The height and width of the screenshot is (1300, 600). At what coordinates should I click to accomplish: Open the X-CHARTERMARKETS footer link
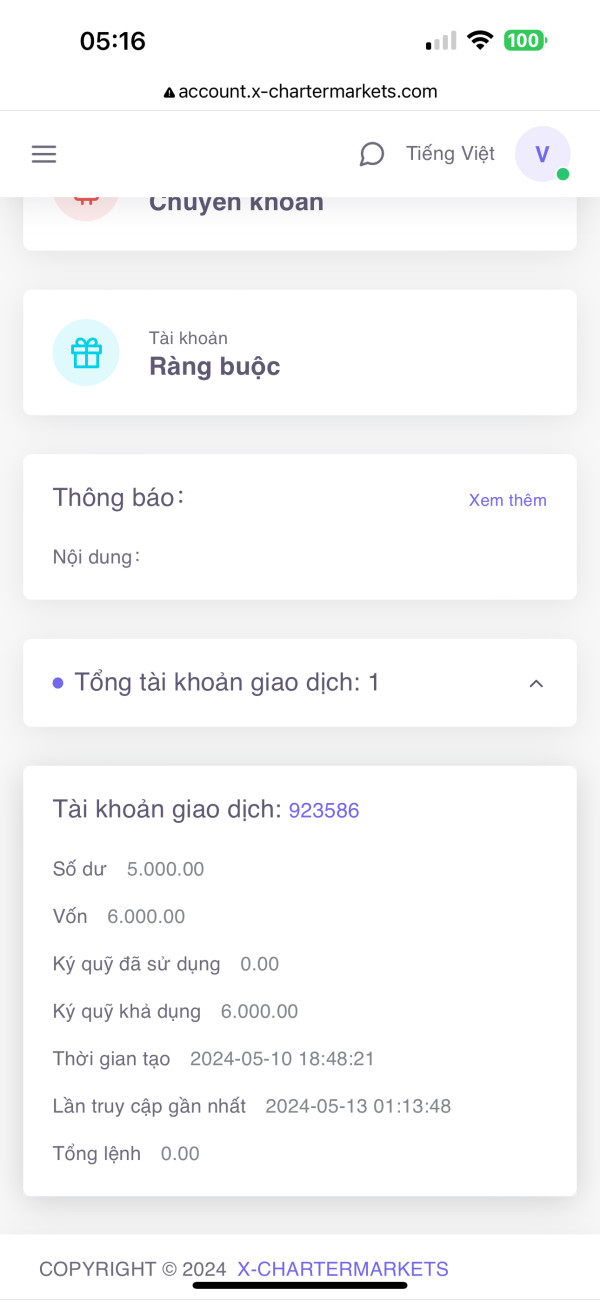pos(343,1269)
